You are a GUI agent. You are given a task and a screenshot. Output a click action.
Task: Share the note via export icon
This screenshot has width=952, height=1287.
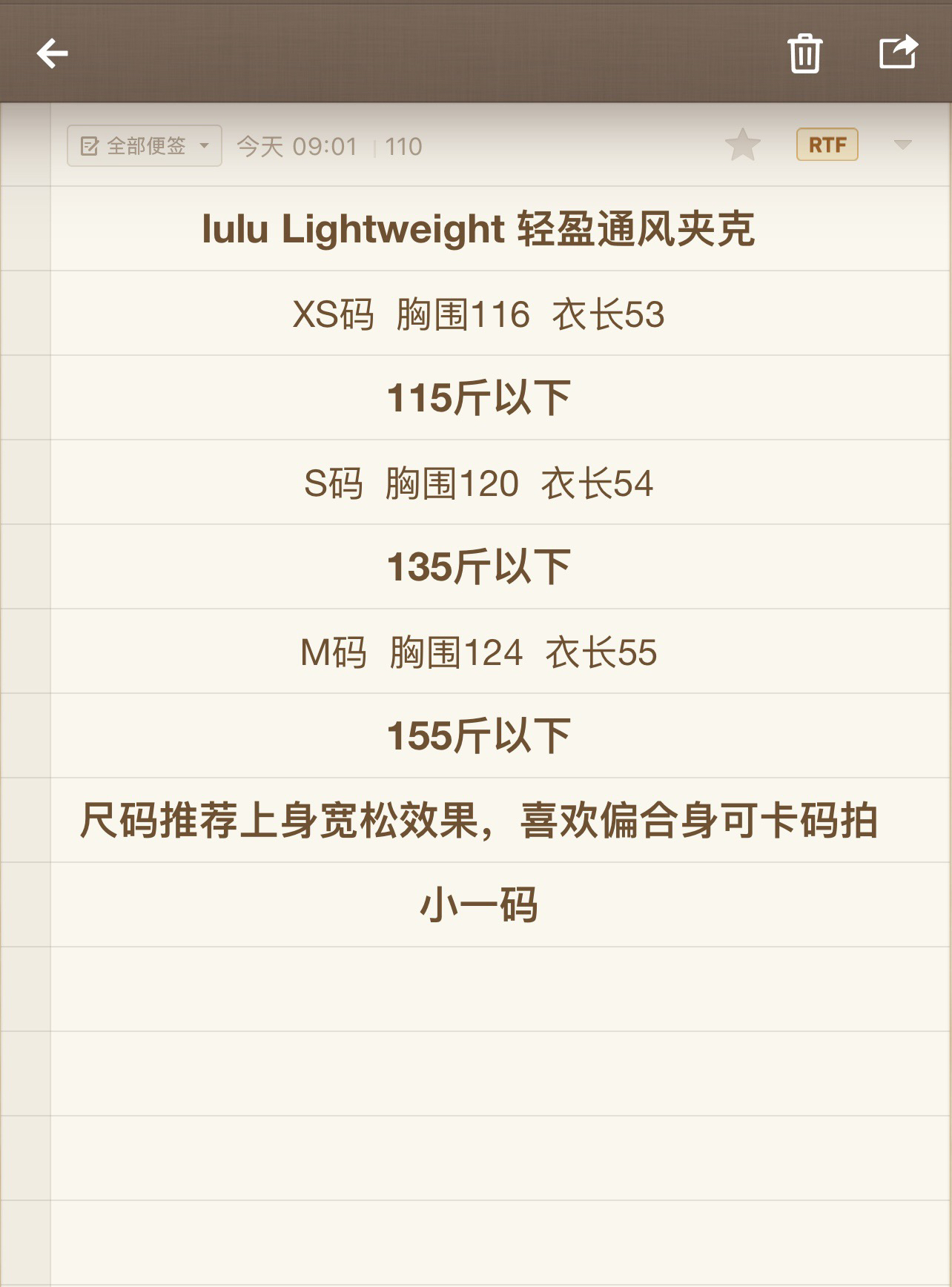pyautogui.click(x=899, y=52)
